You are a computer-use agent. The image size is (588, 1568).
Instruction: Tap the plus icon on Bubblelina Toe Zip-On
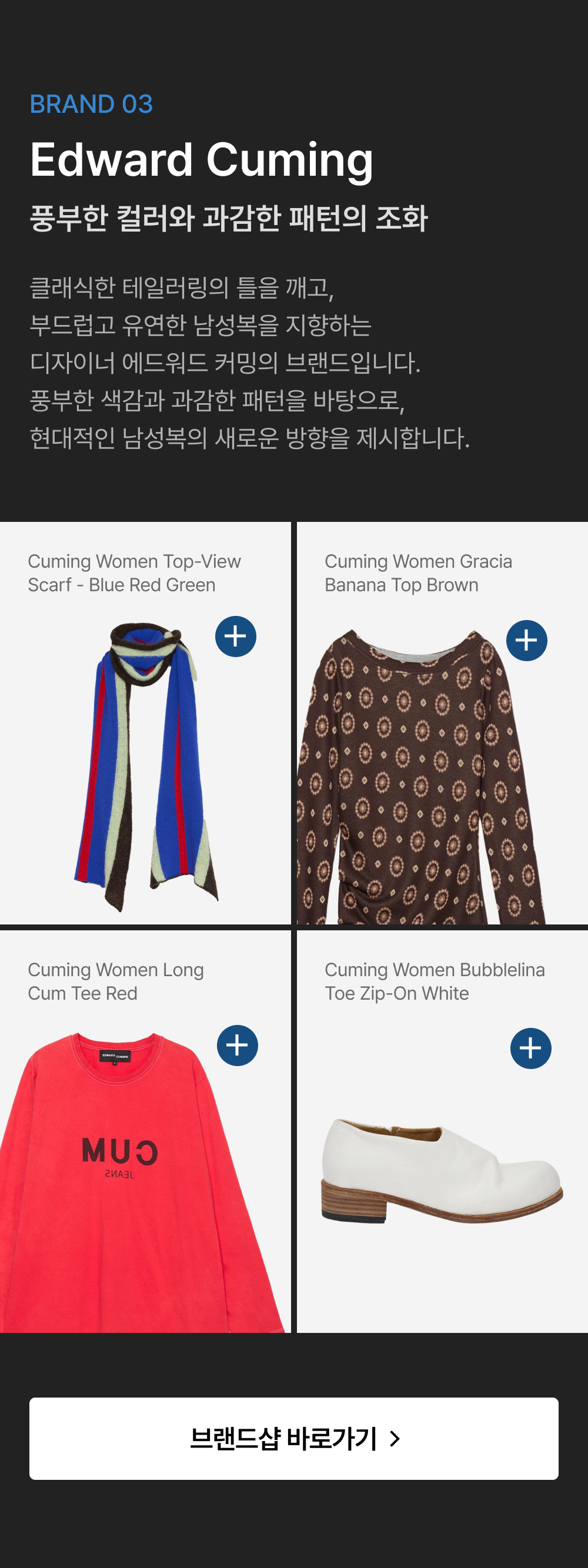(531, 1048)
